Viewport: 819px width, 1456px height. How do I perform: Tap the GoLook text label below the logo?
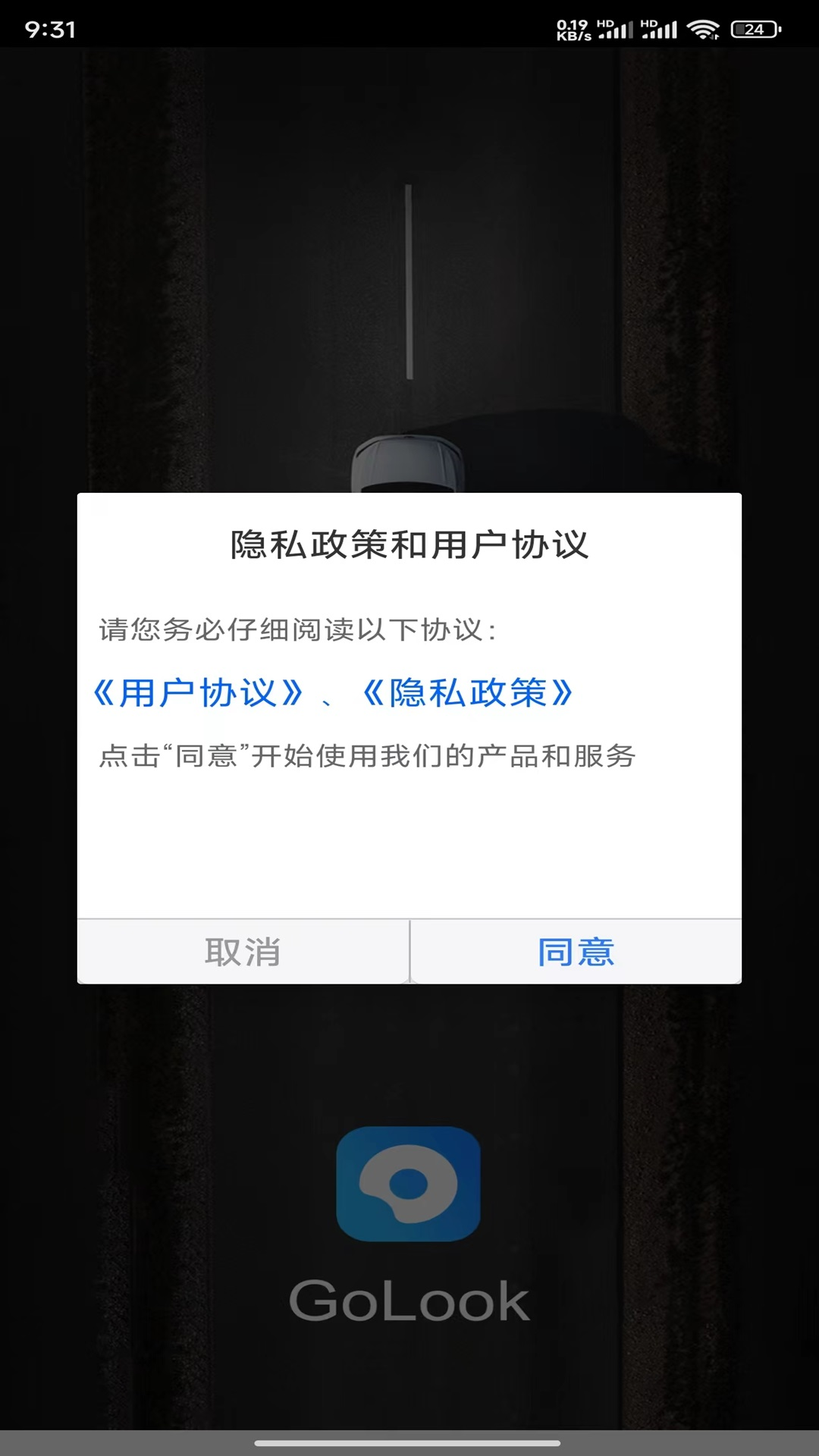point(409,1299)
